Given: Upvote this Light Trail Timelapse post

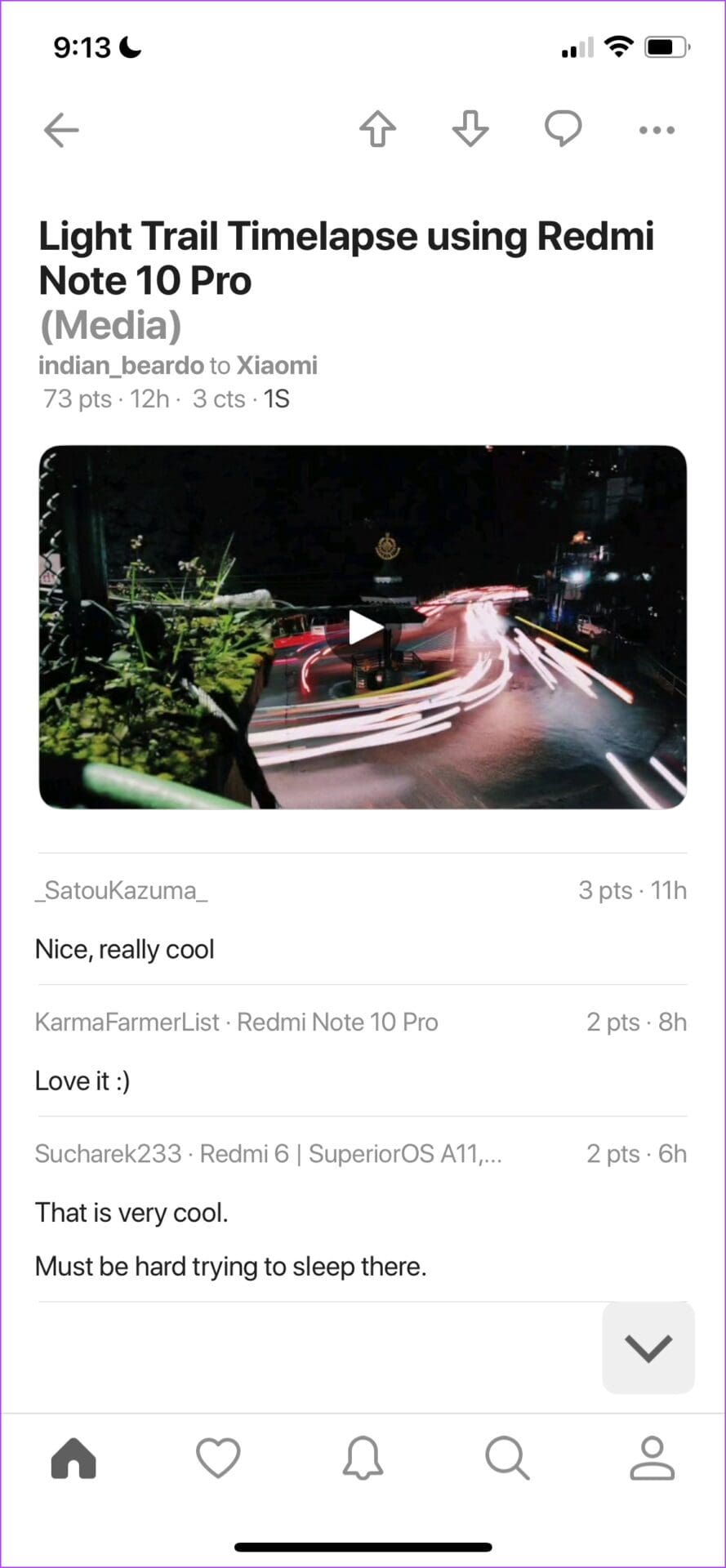Looking at the screenshot, I should [x=377, y=129].
